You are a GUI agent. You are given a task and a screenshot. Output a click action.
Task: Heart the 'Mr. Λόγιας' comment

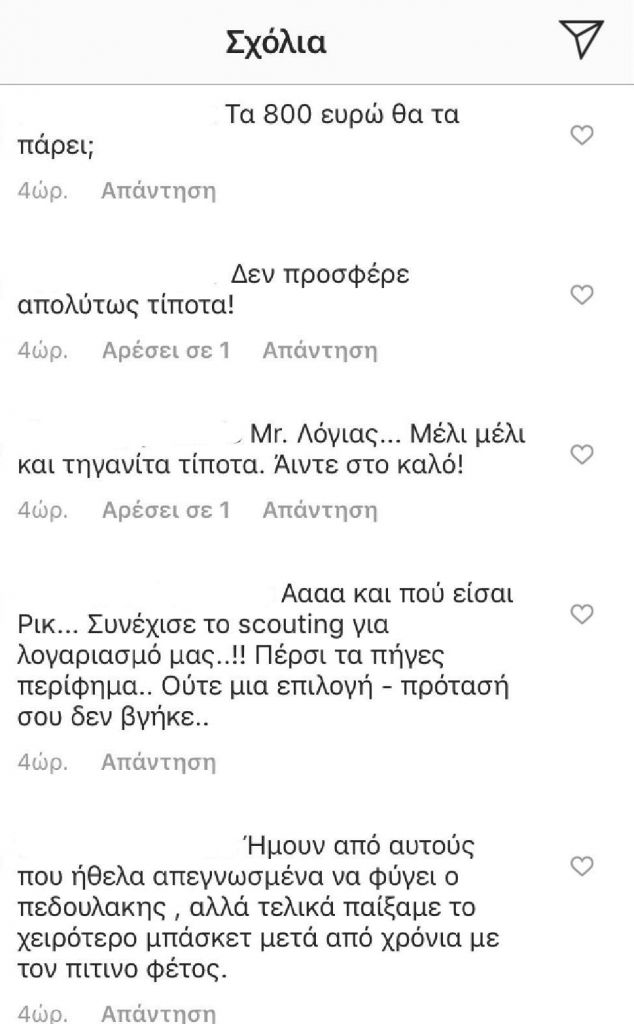coord(582,455)
